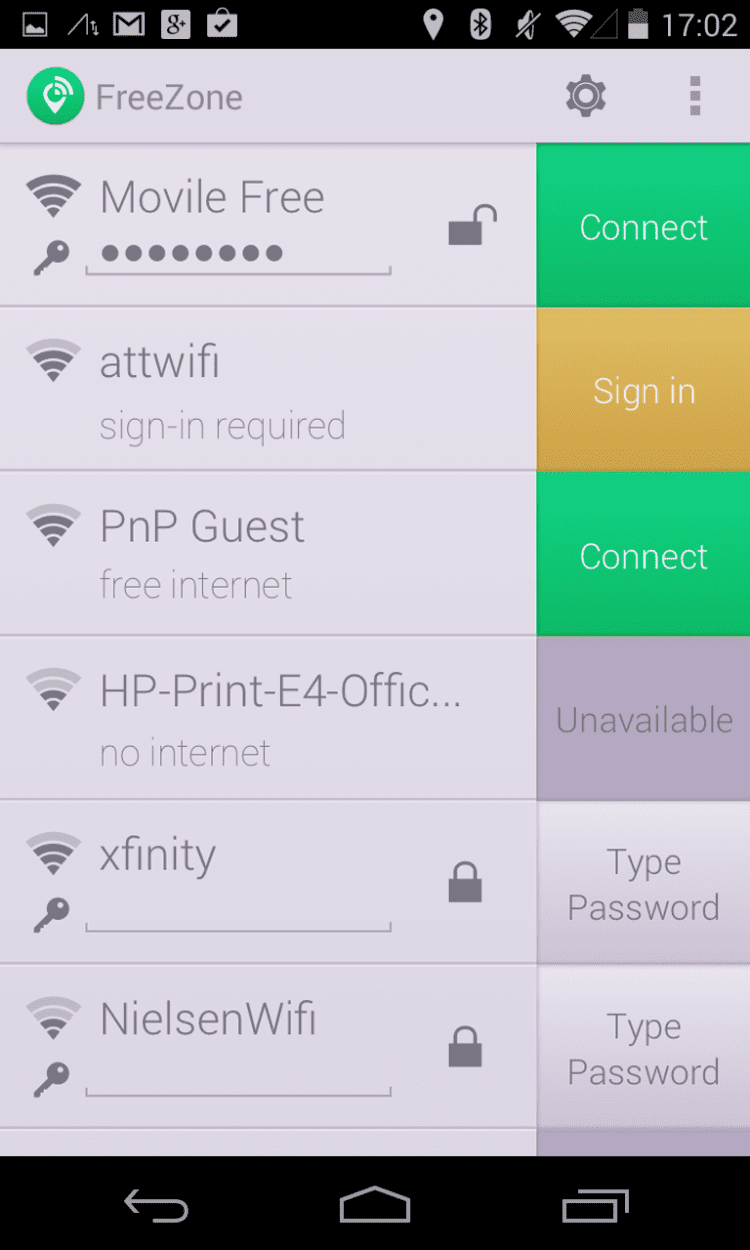Open the overflow menu
The height and width of the screenshot is (1250, 750).
click(x=695, y=97)
